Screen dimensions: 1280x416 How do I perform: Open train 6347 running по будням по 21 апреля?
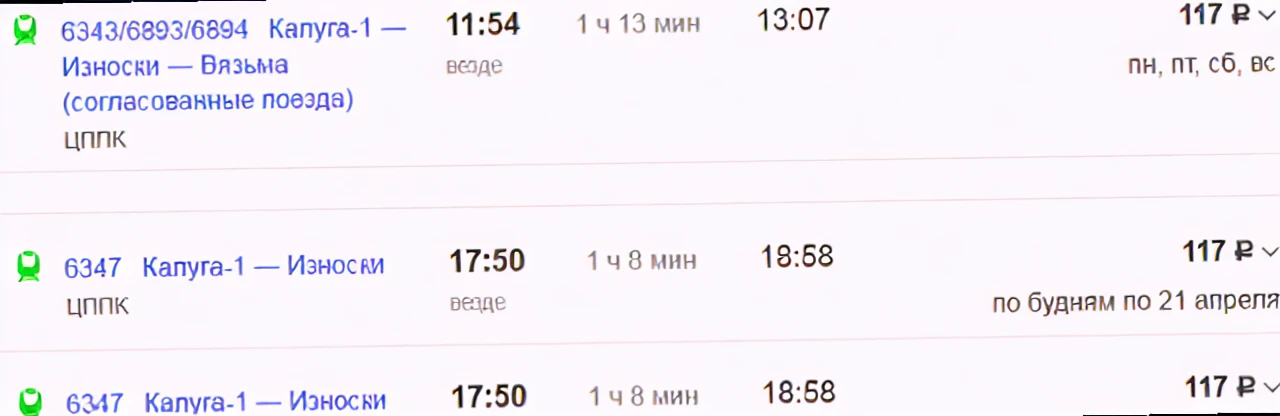pos(224,267)
